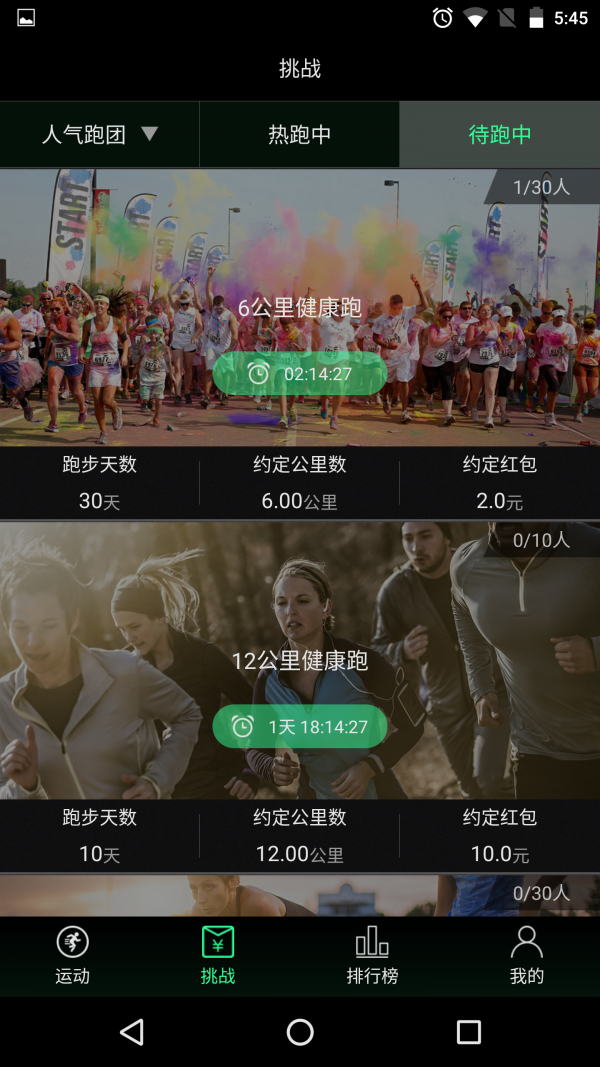Switch to the 热跑中 tab

(x=299, y=134)
